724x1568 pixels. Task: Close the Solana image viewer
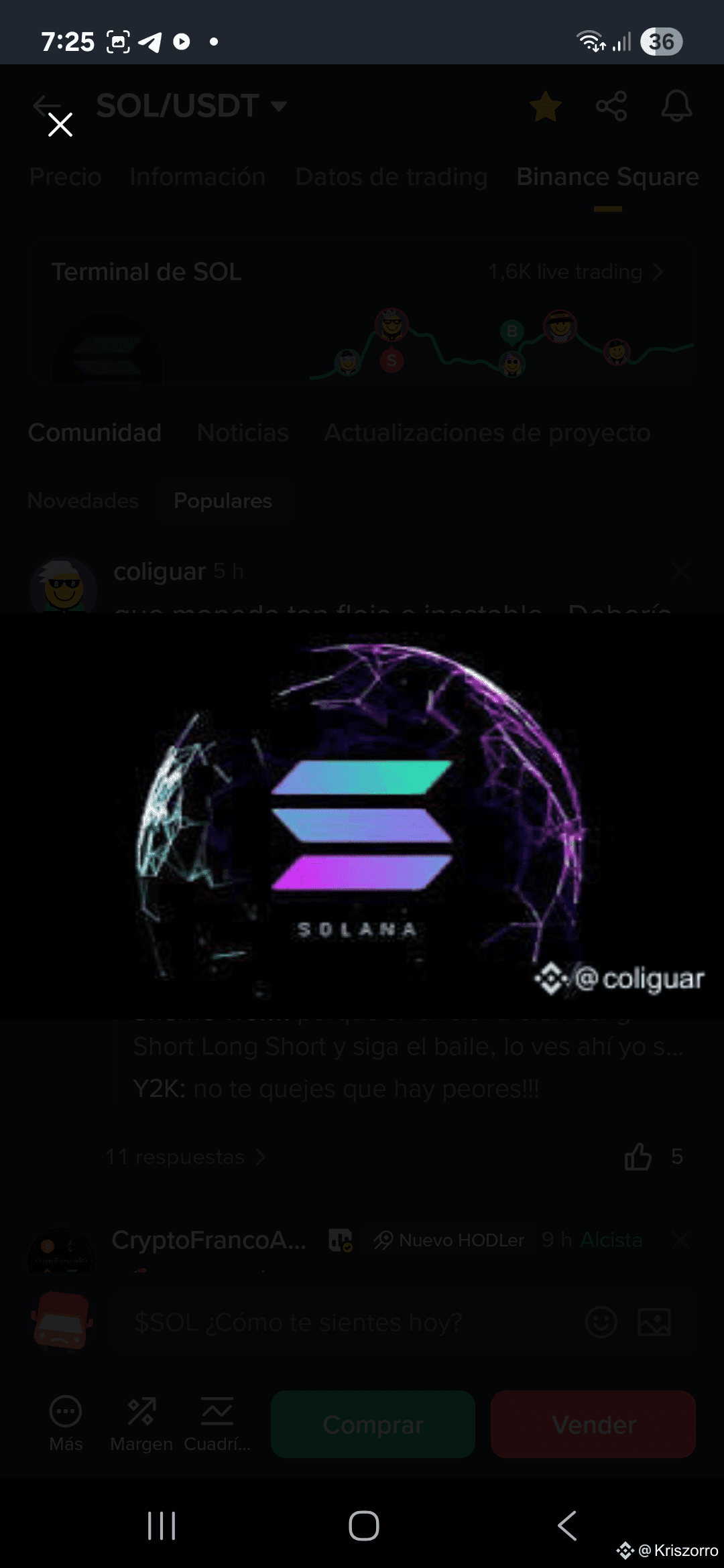[60, 125]
